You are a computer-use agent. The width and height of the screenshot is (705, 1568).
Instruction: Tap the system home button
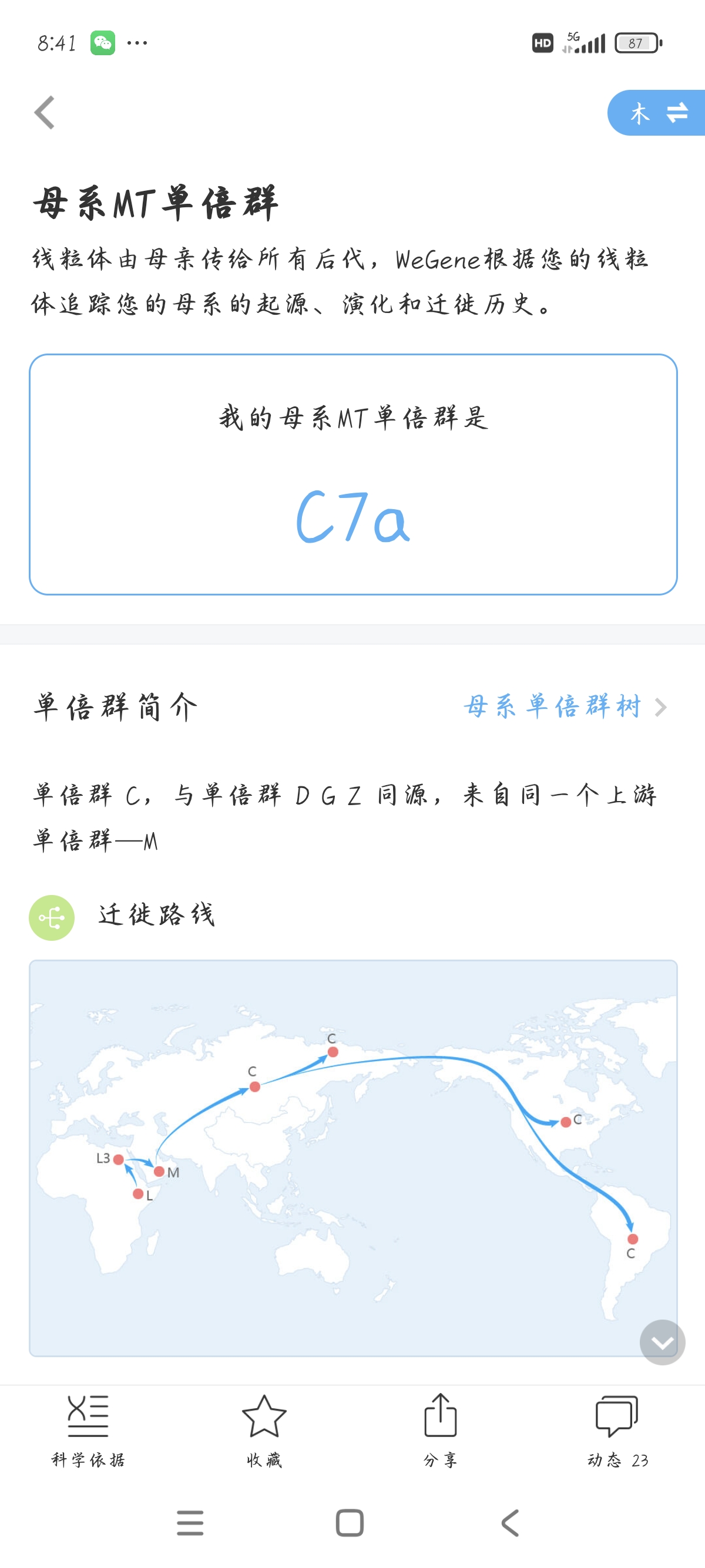pyautogui.click(x=350, y=1523)
